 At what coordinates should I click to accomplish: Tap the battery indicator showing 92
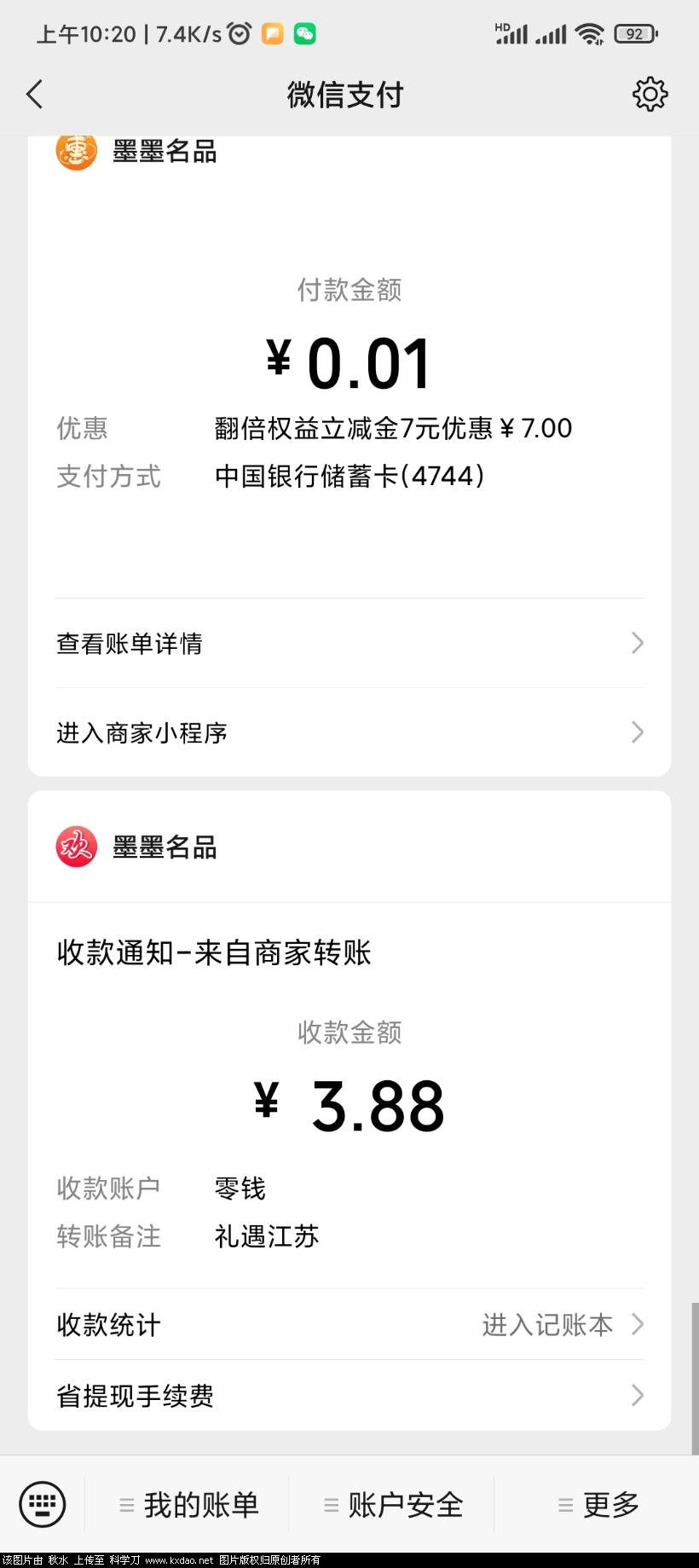[633, 33]
